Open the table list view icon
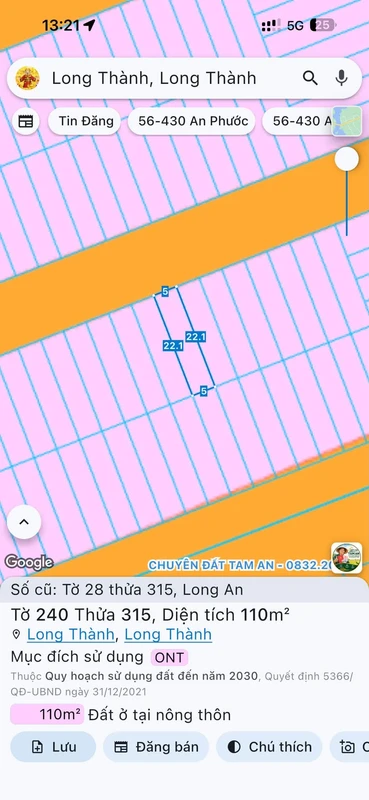The image size is (369, 800). [26, 121]
